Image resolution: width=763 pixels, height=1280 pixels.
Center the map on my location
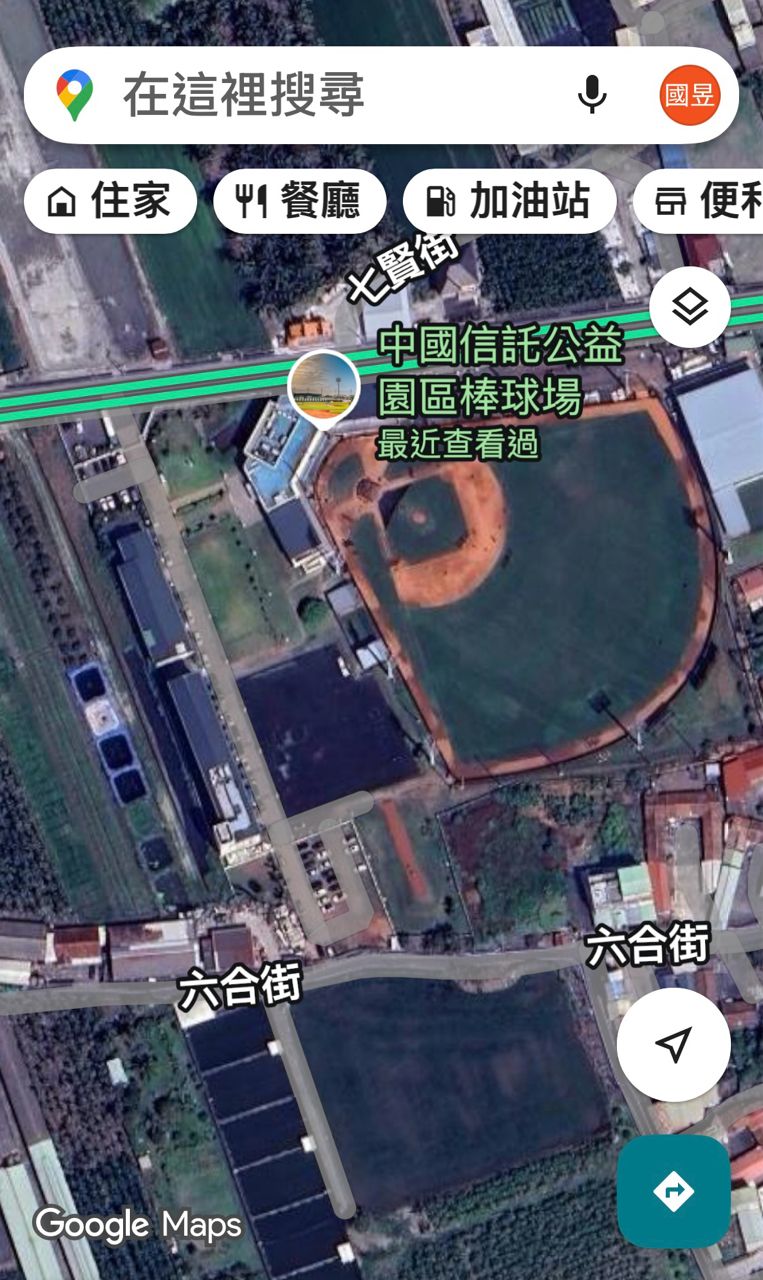(673, 1045)
